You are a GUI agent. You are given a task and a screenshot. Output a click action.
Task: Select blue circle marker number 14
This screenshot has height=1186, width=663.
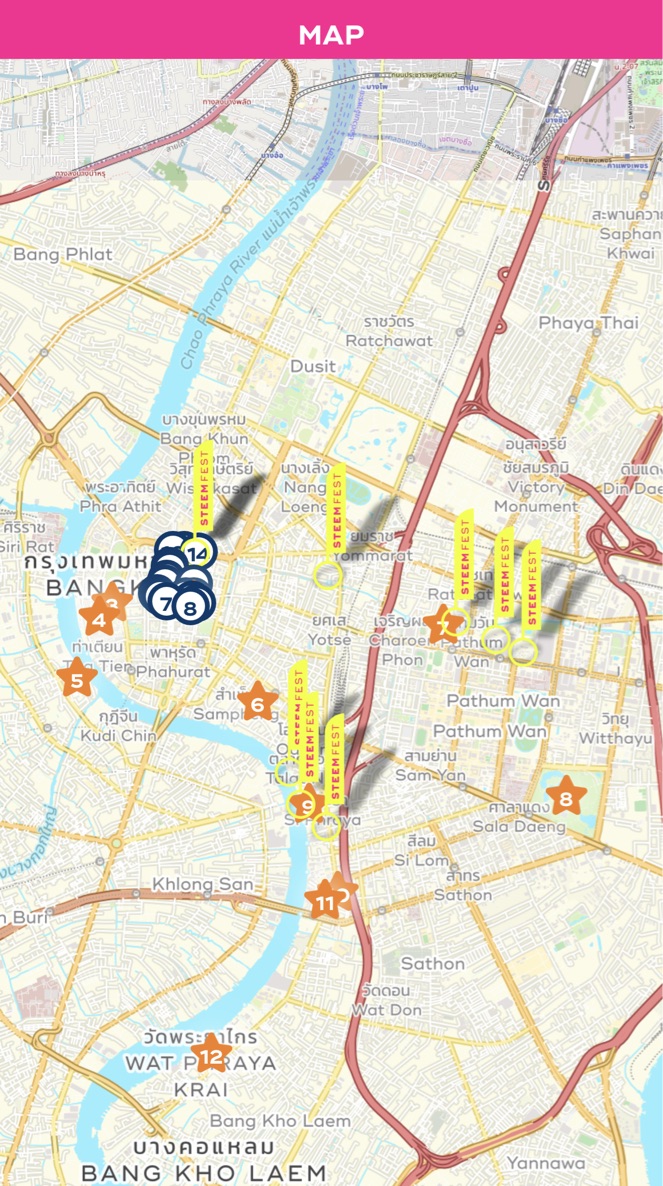198,552
